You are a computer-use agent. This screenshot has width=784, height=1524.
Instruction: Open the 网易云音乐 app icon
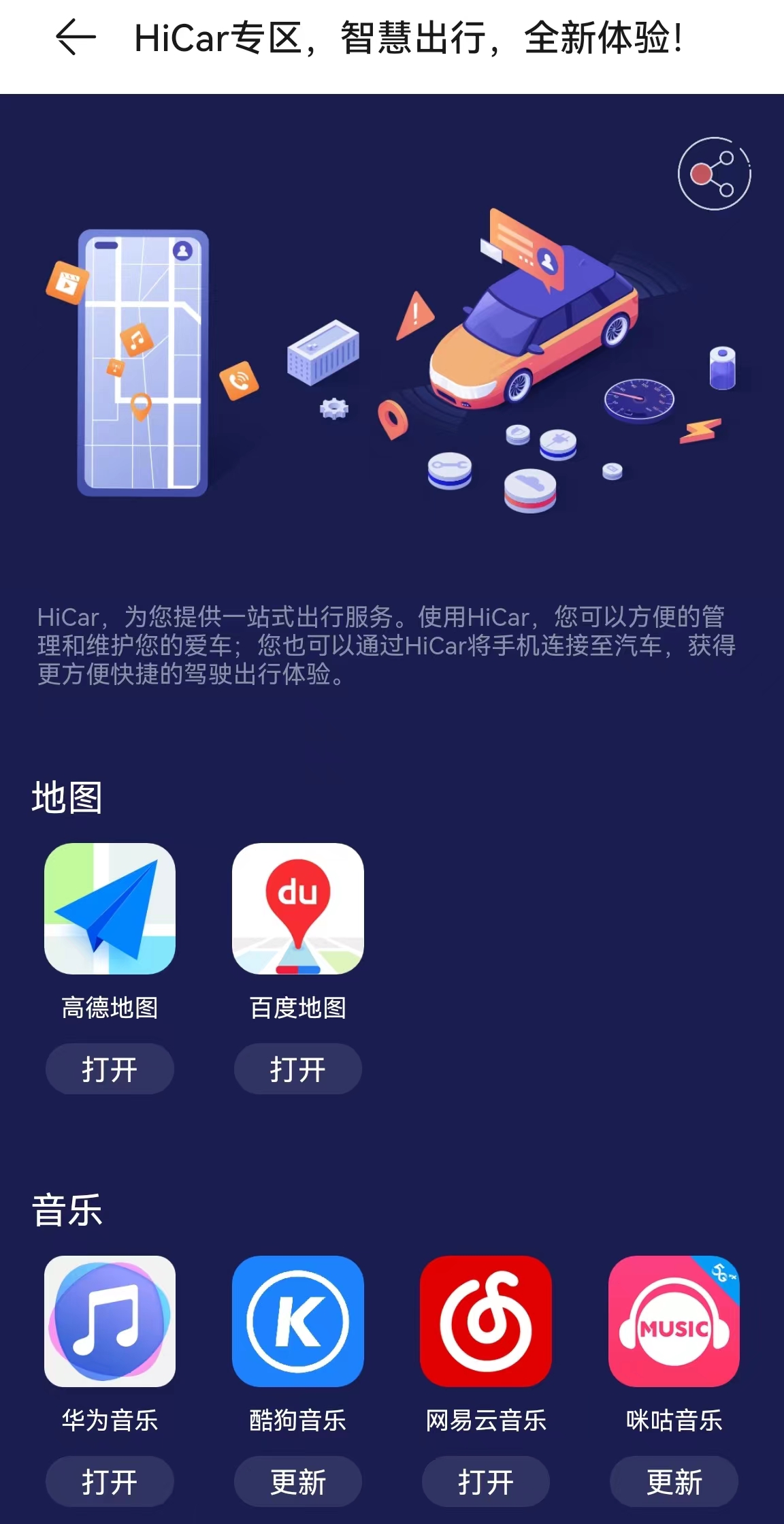coord(486,1321)
